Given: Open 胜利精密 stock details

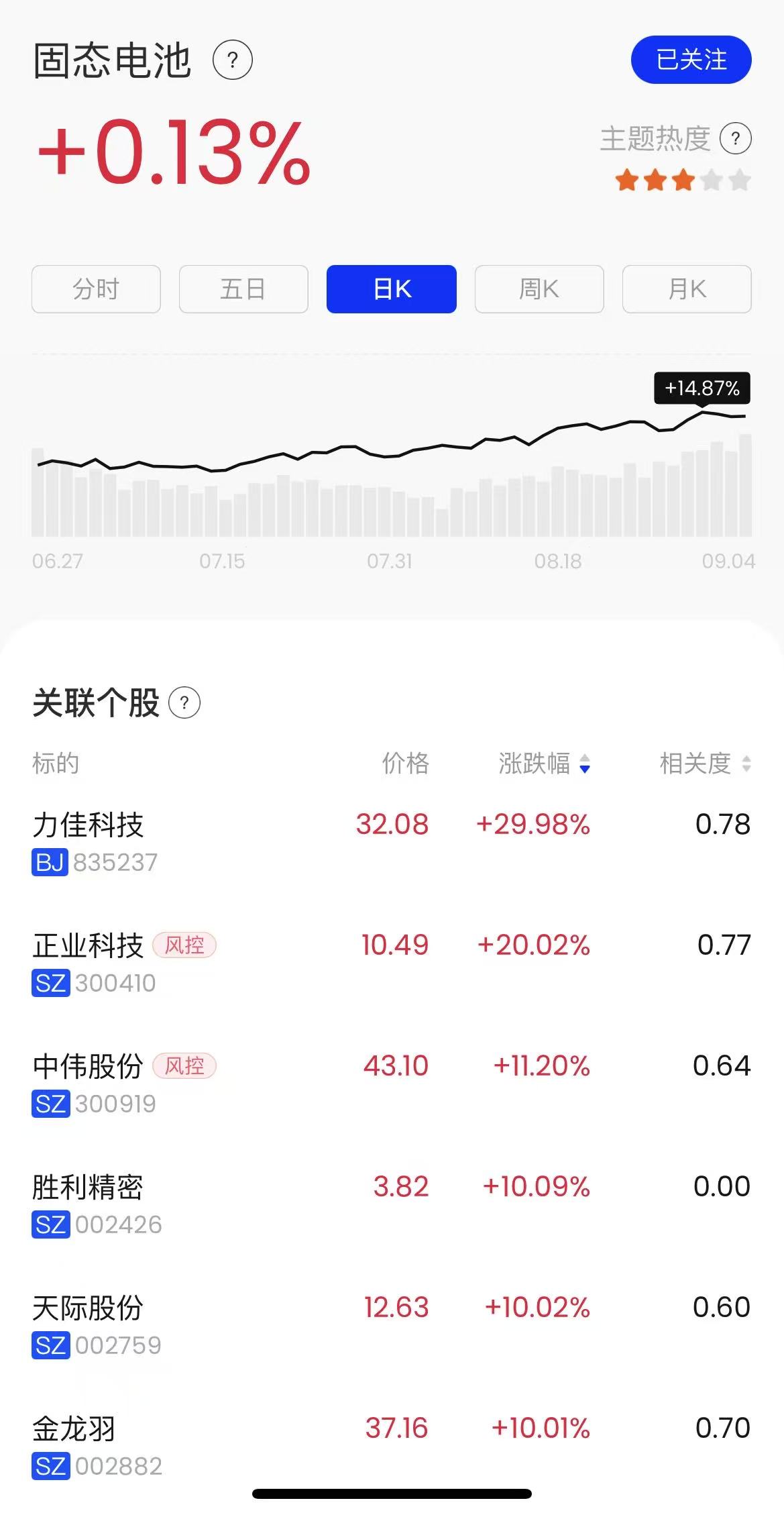Looking at the screenshot, I should [89, 1188].
